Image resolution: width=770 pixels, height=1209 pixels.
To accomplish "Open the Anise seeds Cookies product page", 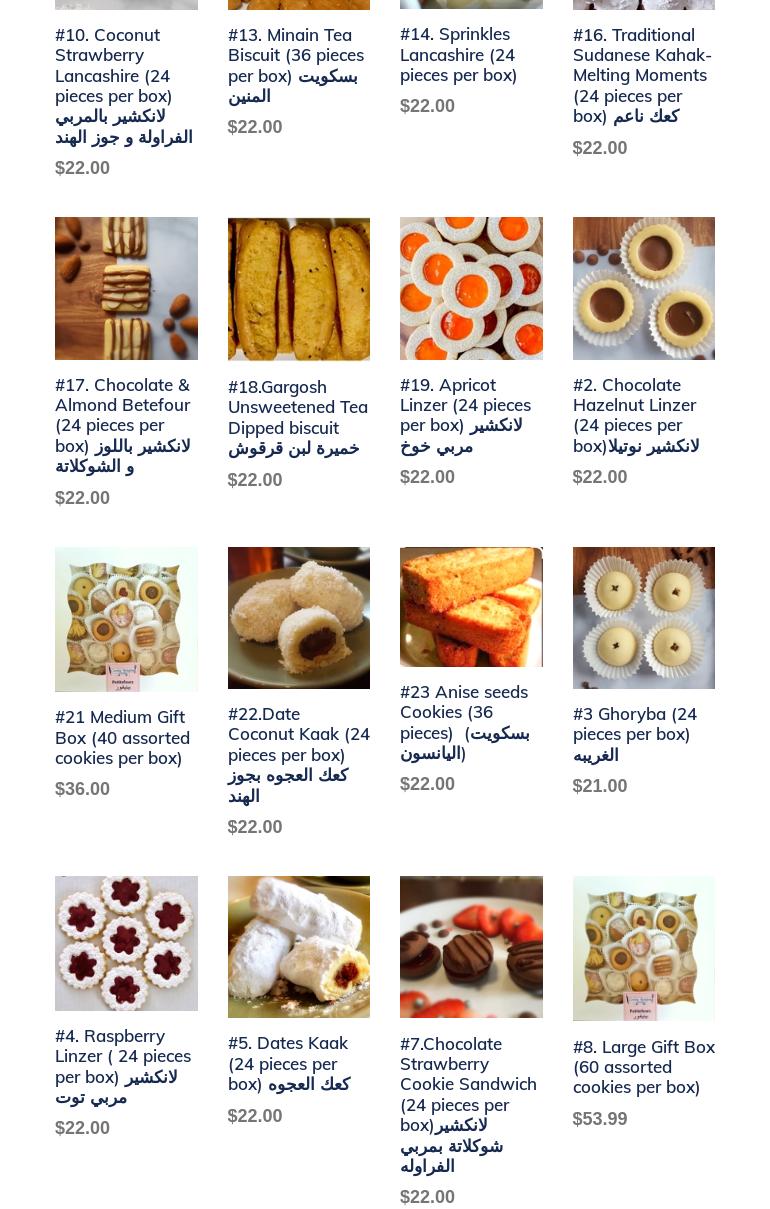I will [x=464, y=721].
